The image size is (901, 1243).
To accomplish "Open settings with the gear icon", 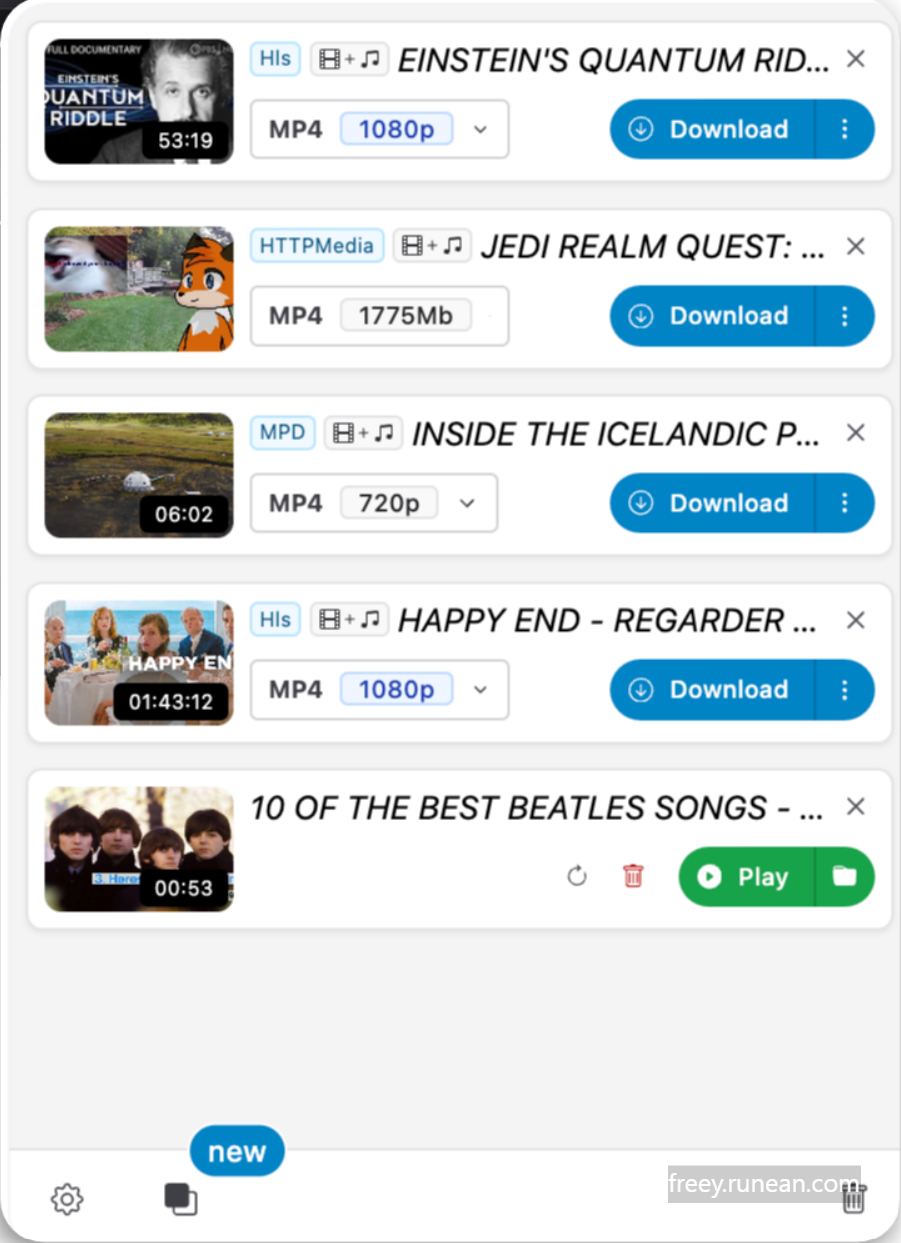I will (67, 1199).
